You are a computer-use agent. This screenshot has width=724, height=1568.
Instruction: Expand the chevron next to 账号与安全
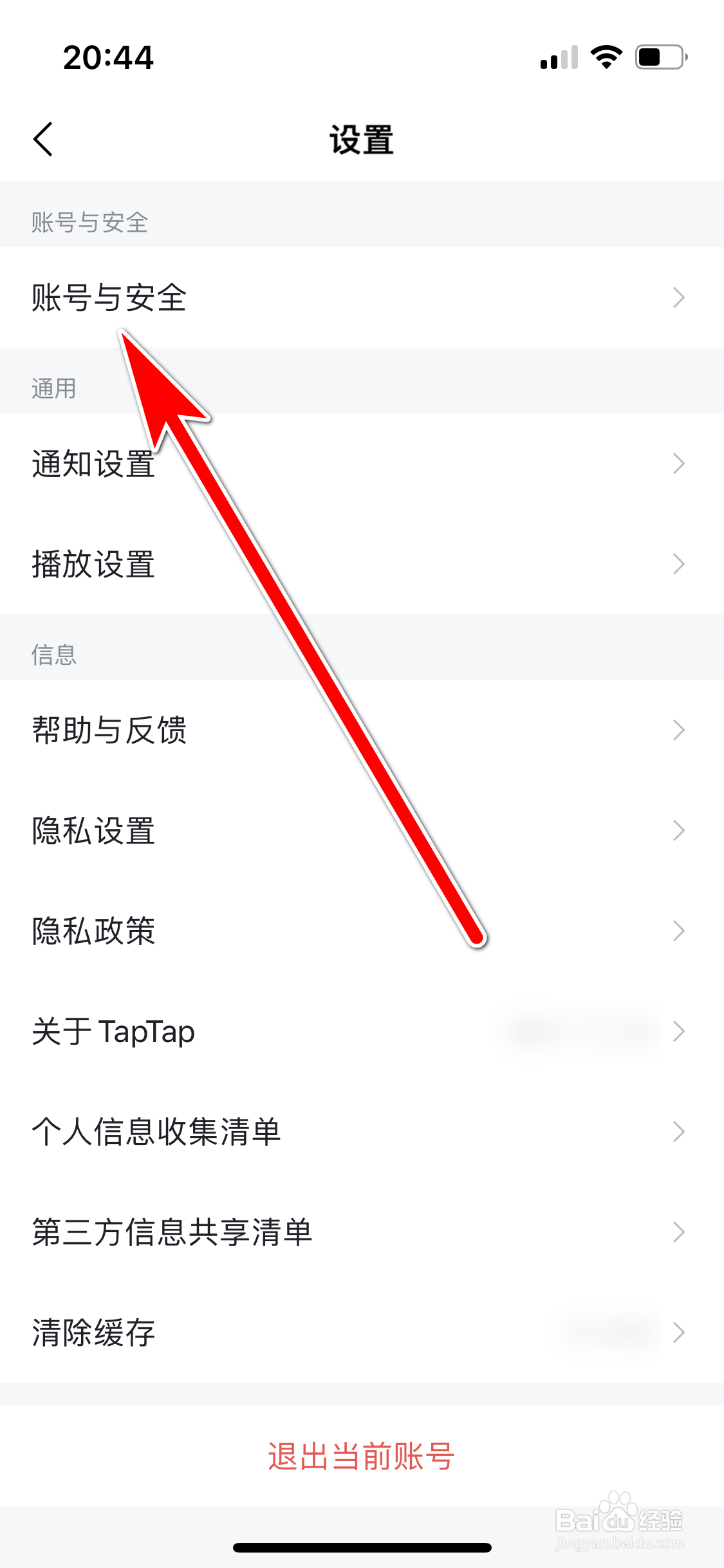pos(679,297)
